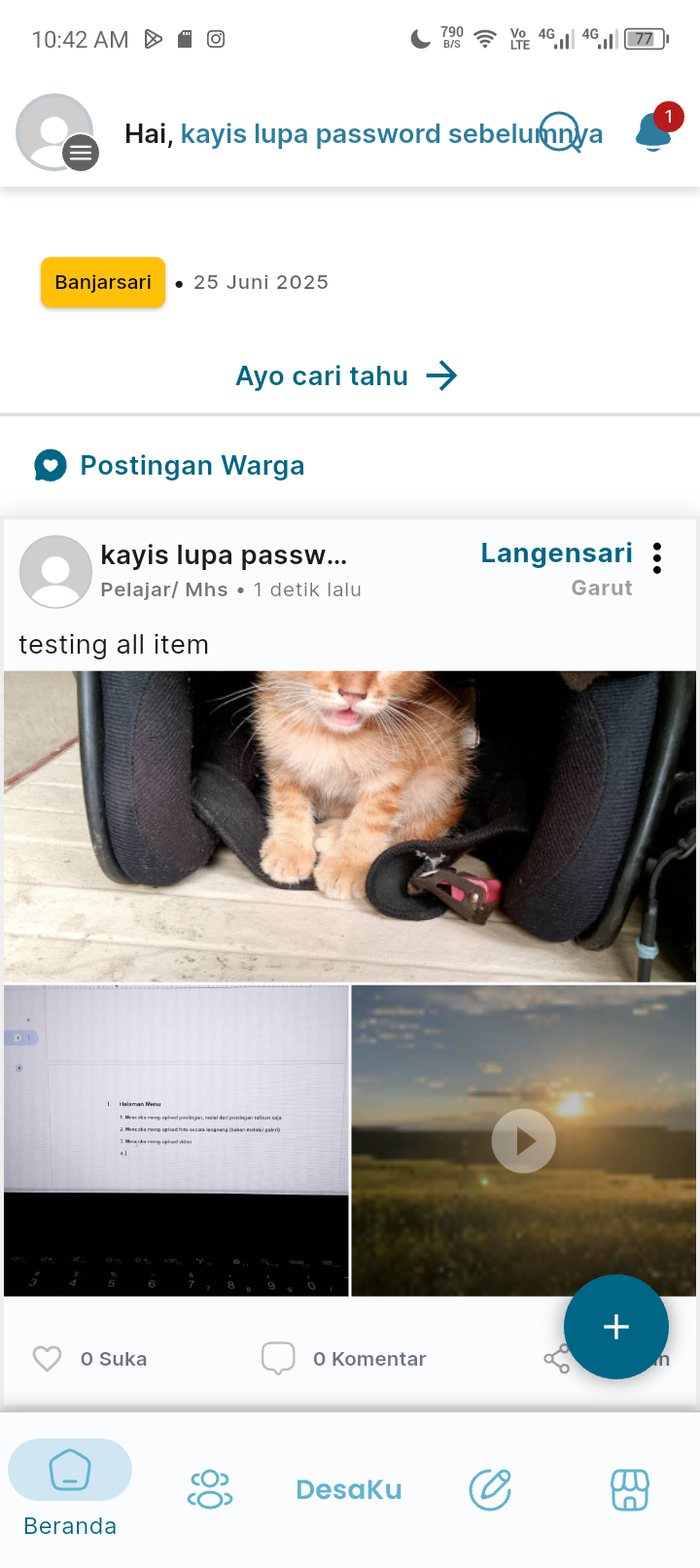The width and height of the screenshot is (700, 1568).
Task: Open the edit pencil tab
Action: 490,1489
